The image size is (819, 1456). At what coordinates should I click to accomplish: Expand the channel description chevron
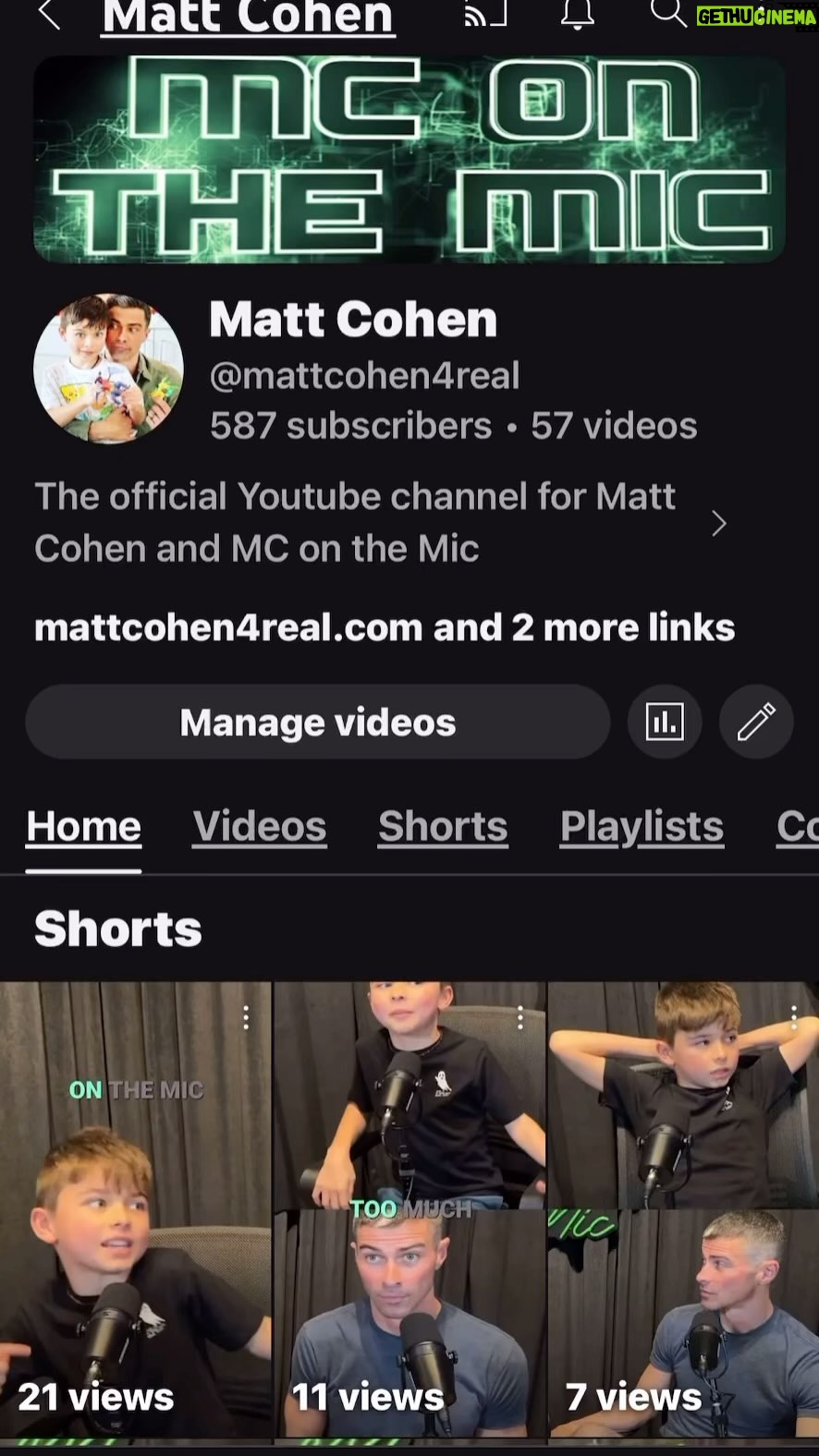[x=719, y=524]
